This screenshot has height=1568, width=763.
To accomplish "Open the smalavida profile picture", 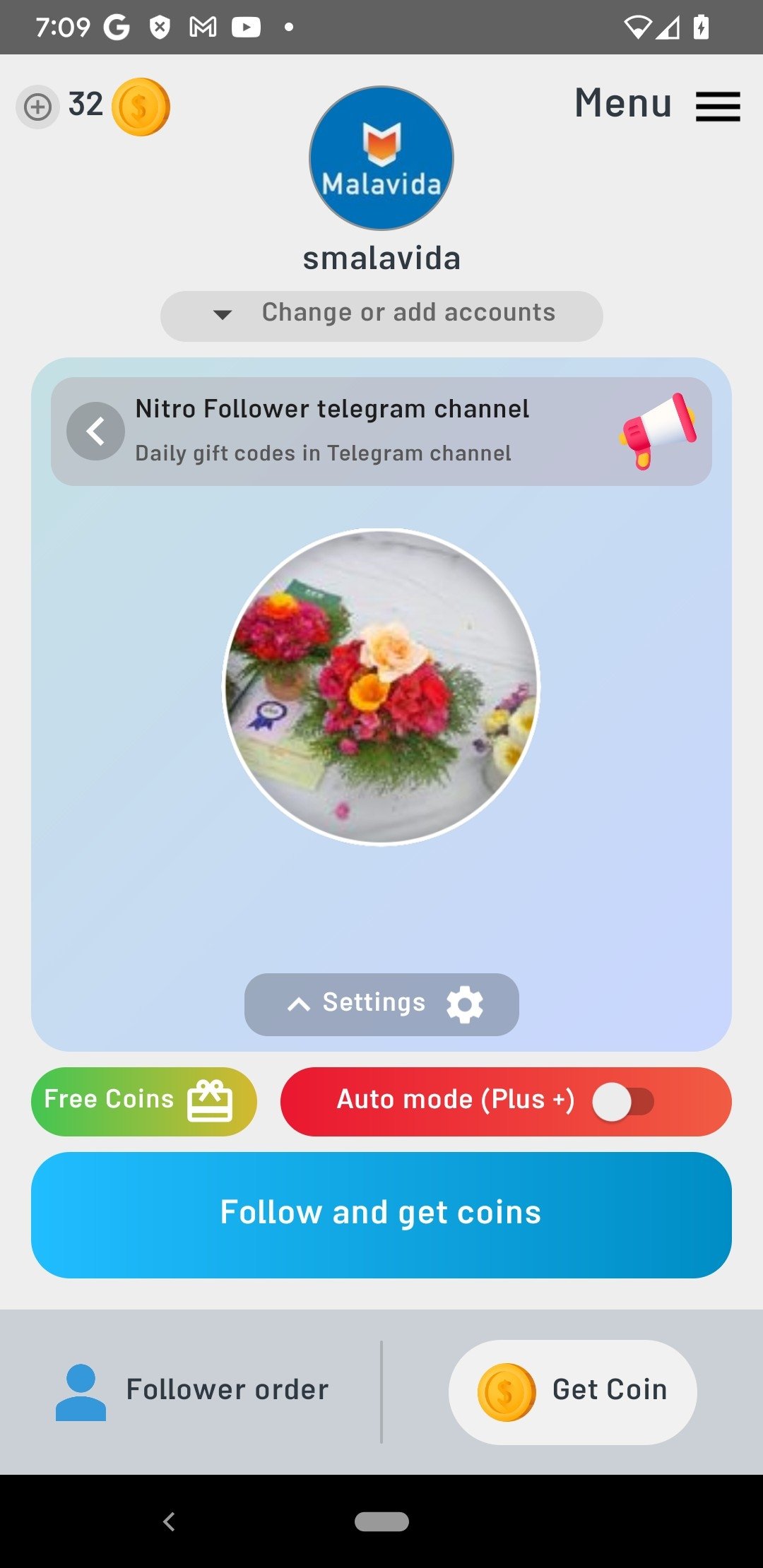I will click(x=381, y=158).
